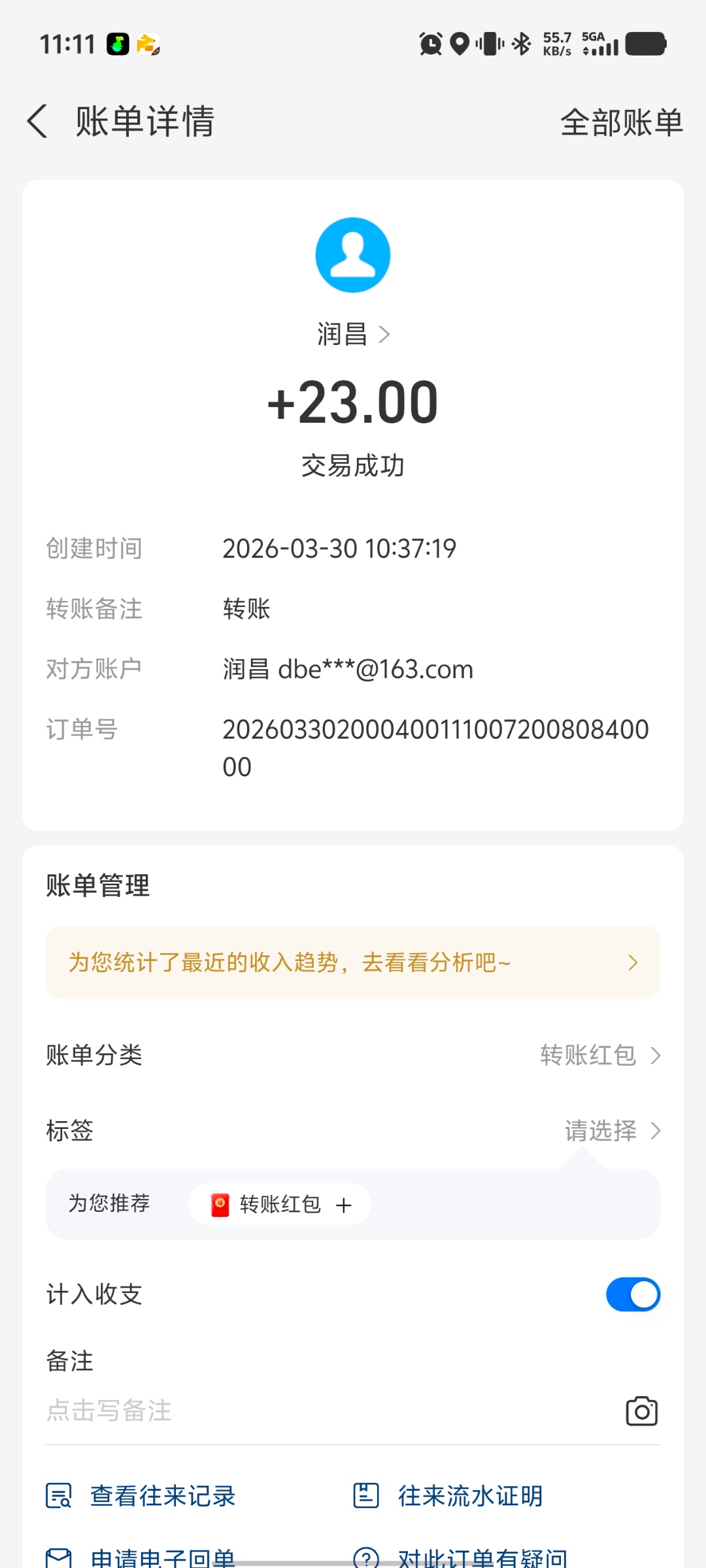Open 全部账单

[621, 122]
